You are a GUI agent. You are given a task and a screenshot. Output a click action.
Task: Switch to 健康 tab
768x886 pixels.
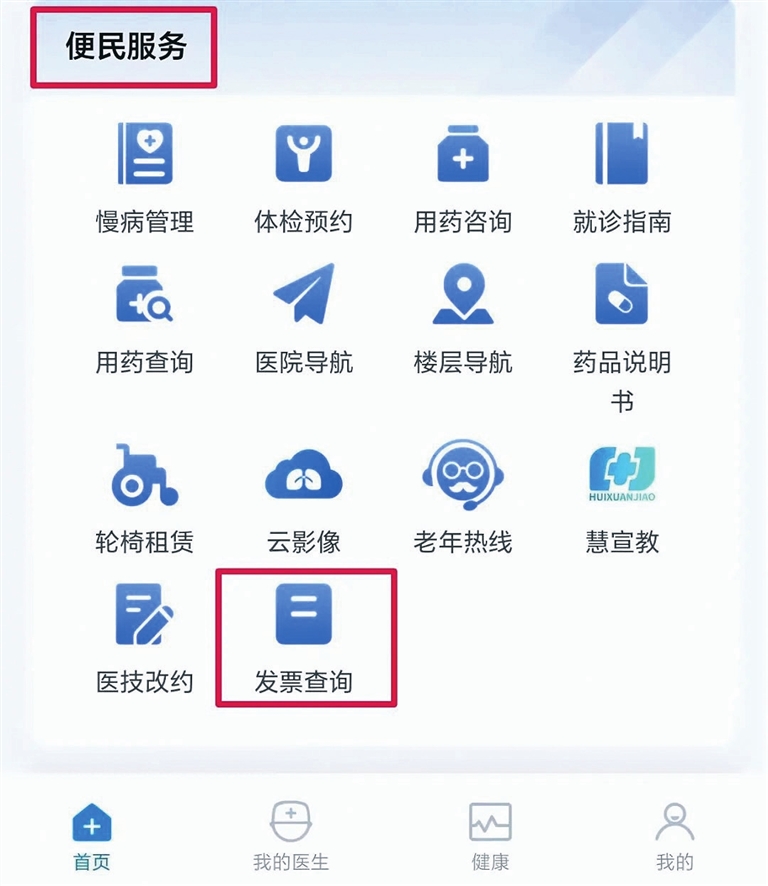point(490,836)
